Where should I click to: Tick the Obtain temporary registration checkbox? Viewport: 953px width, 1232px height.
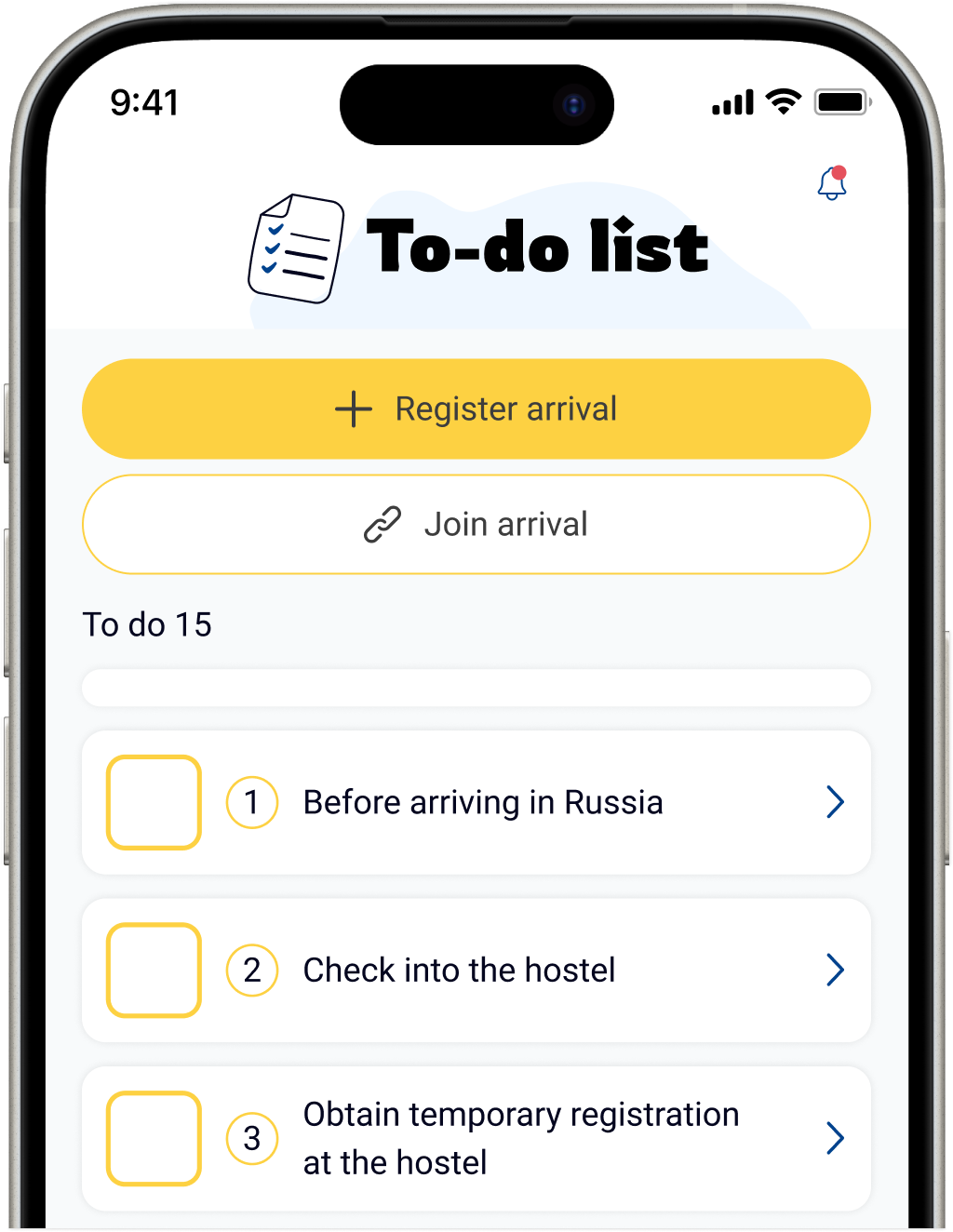click(x=154, y=1138)
